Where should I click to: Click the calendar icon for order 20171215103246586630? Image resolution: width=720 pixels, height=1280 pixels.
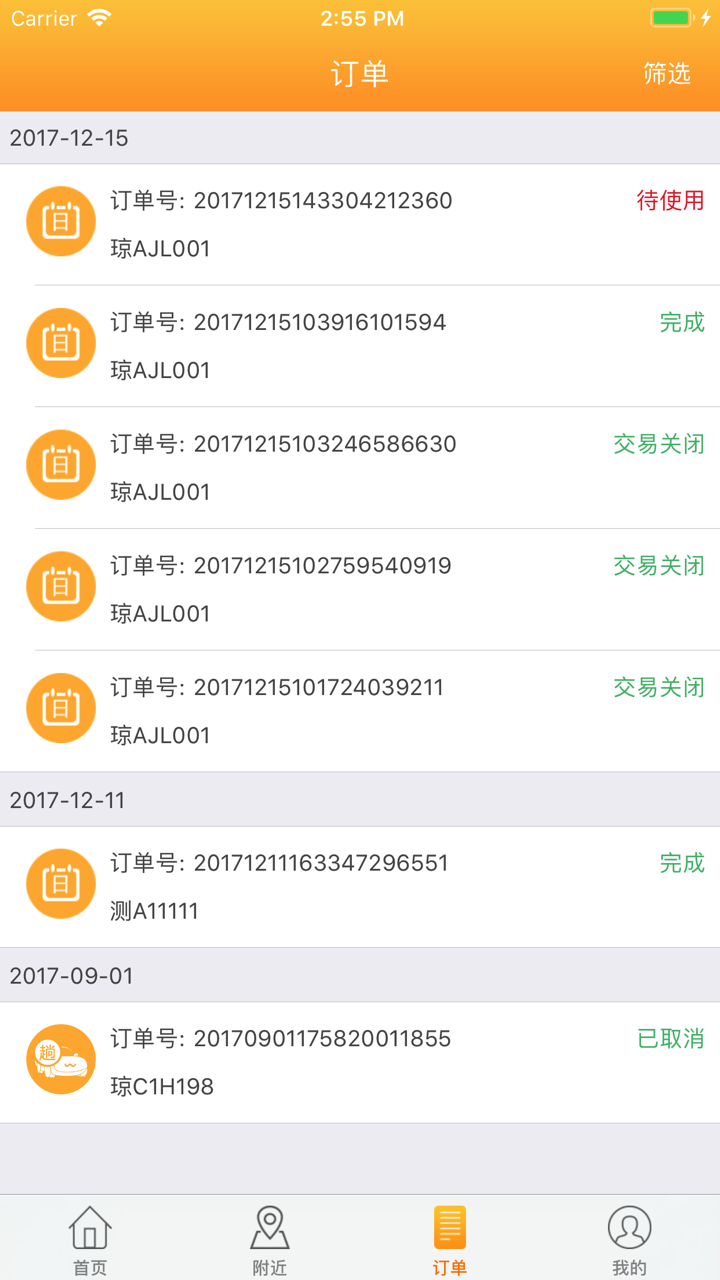click(x=60, y=464)
